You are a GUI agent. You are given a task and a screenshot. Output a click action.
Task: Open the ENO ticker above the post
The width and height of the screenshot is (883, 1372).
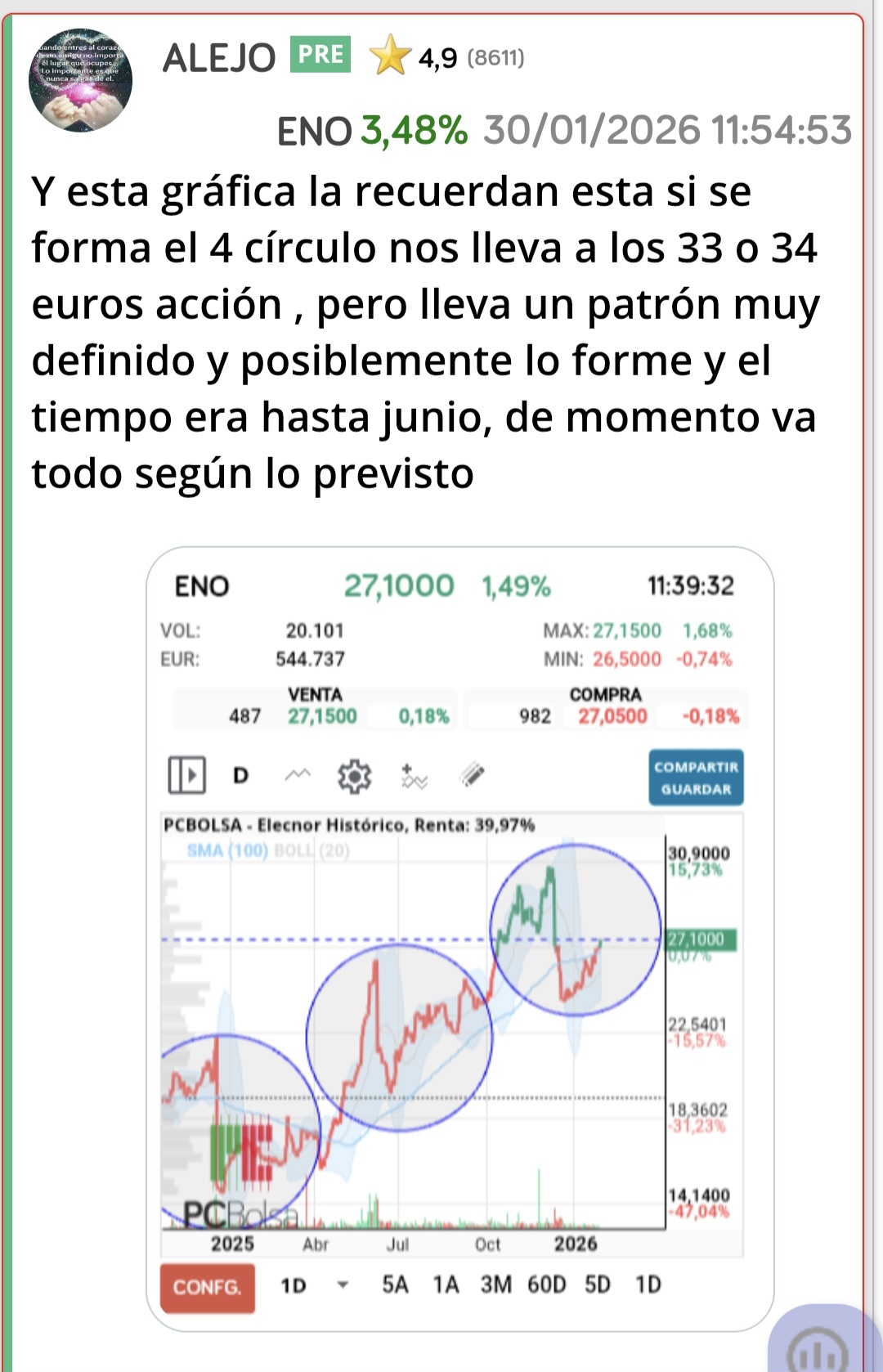(x=315, y=131)
